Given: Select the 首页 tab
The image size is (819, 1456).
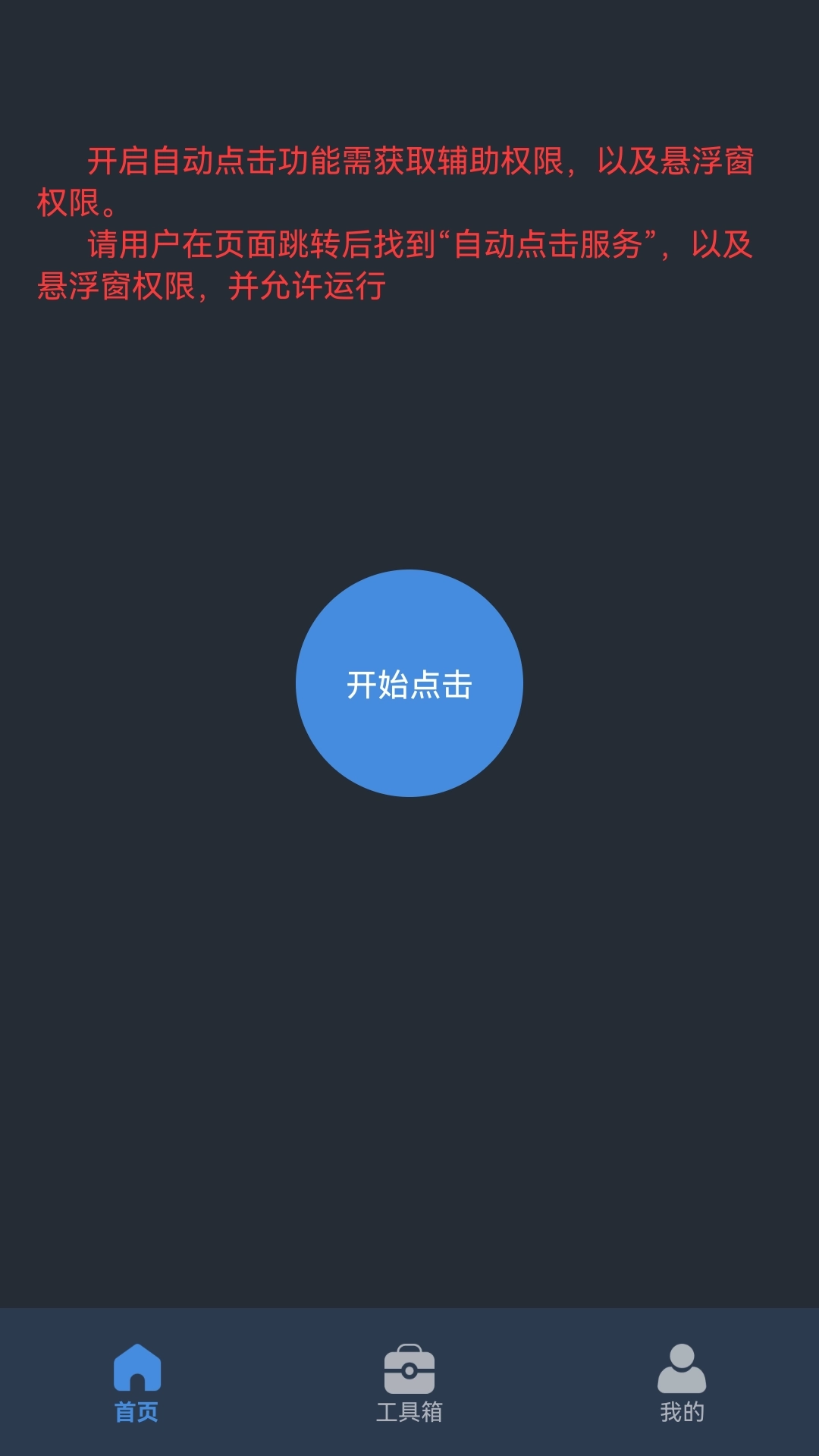Looking at the screenshot, I should (x=136, y=1383).
